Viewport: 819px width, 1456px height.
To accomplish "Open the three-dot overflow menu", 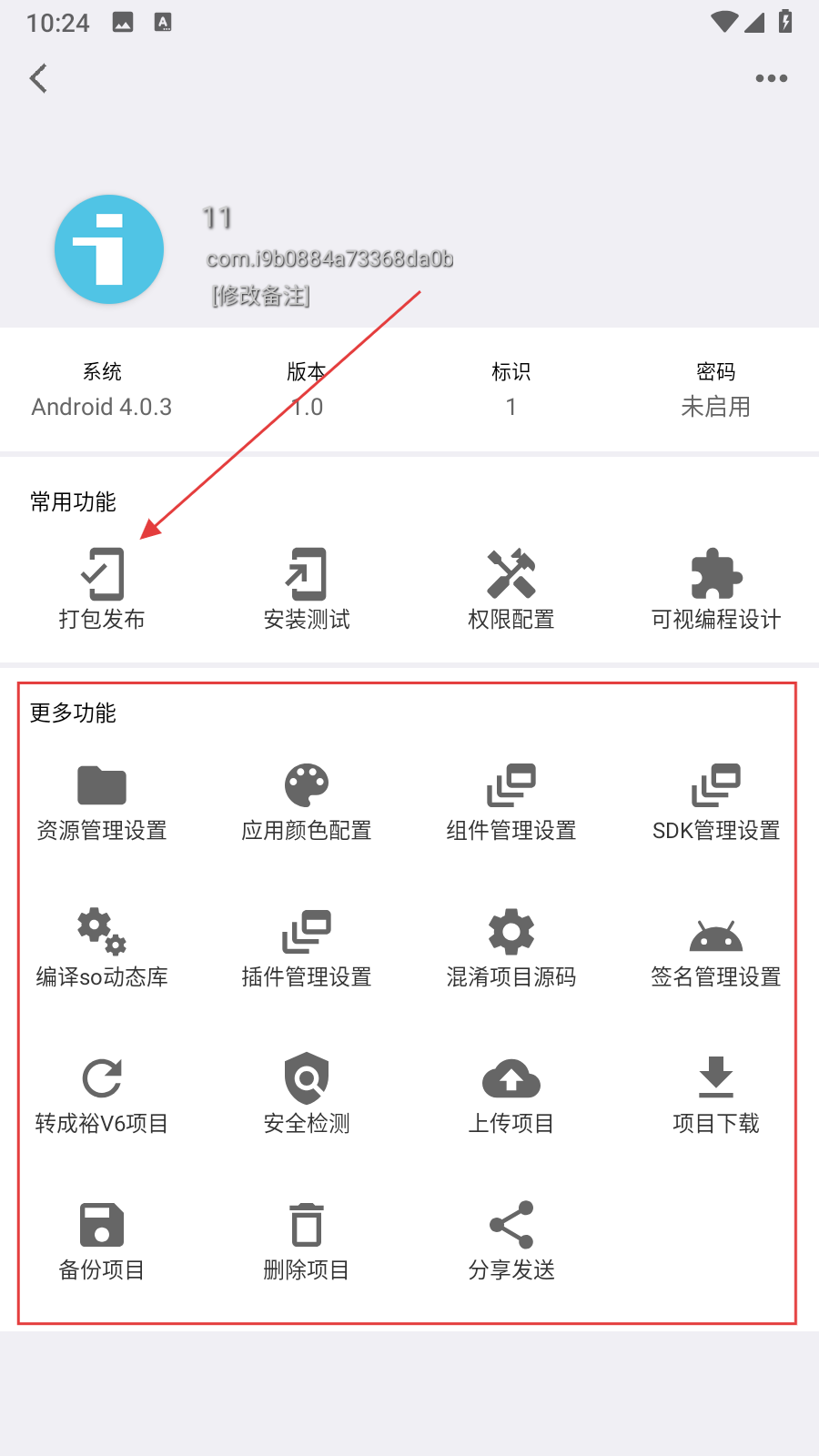I will (771, 78).
